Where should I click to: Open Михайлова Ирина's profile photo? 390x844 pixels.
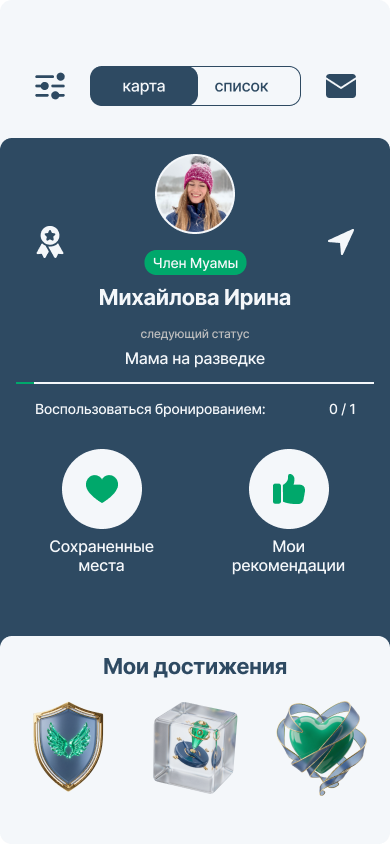tap(195, 194)
